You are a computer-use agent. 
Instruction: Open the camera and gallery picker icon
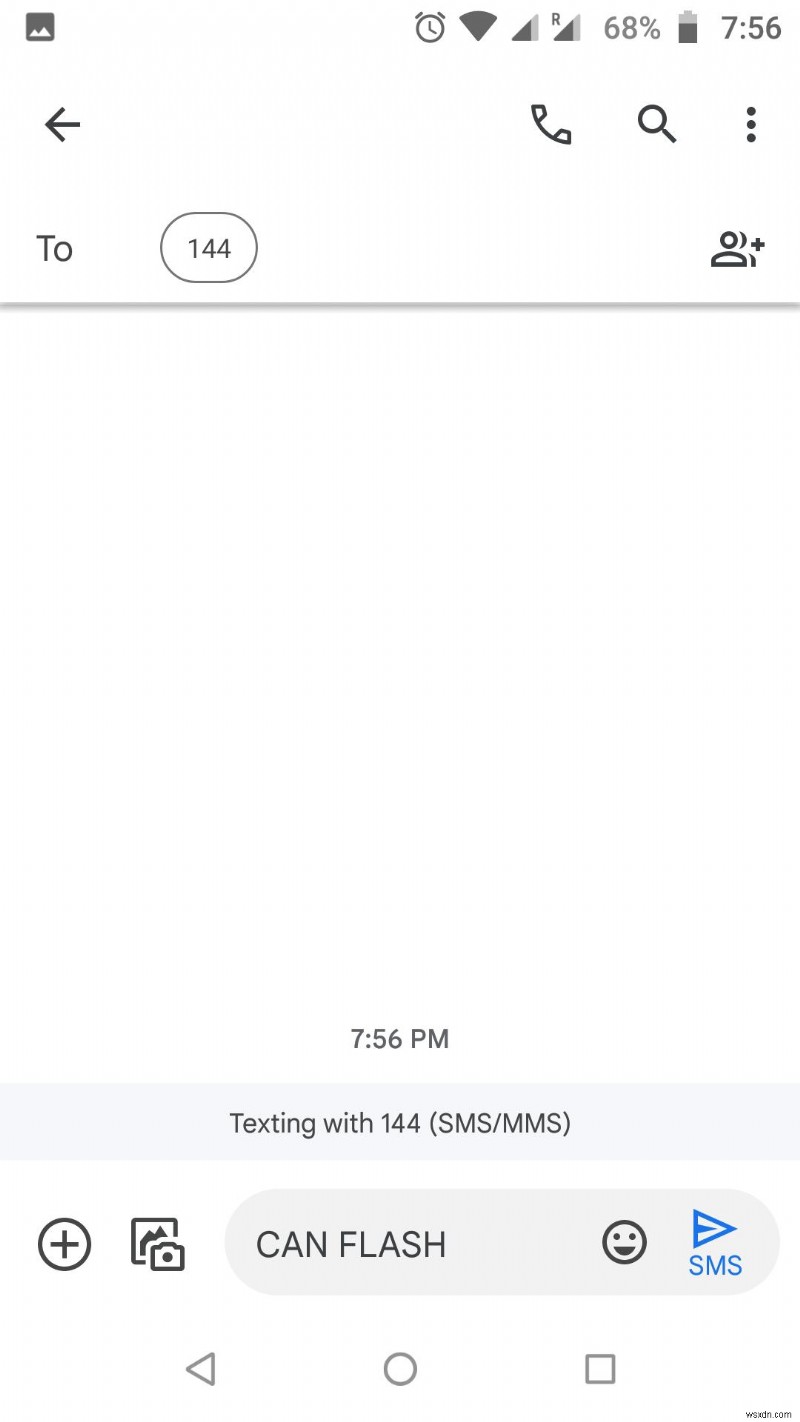click(x=158, y=1244)
